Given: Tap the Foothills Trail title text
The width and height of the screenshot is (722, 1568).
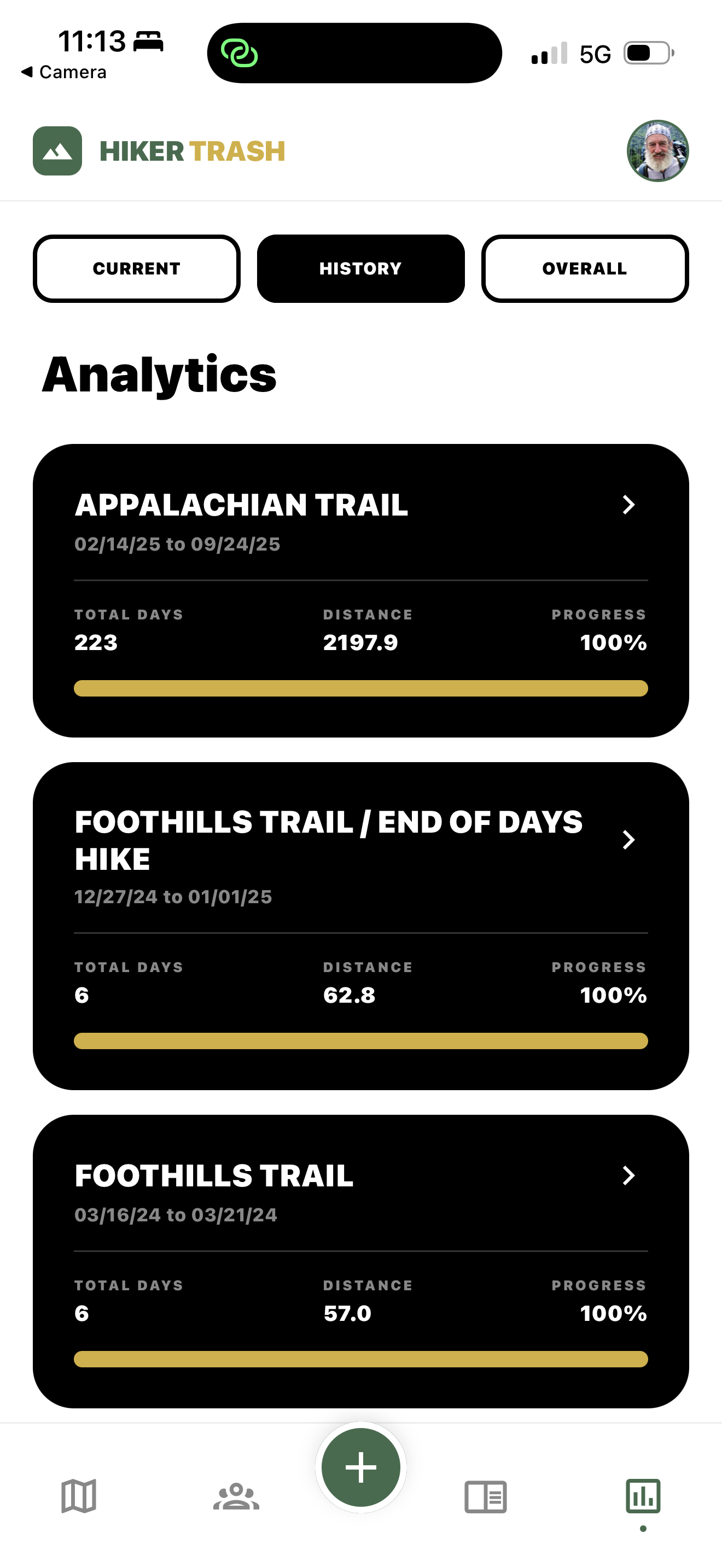Looking at the screenshot, I should 212,1175.
